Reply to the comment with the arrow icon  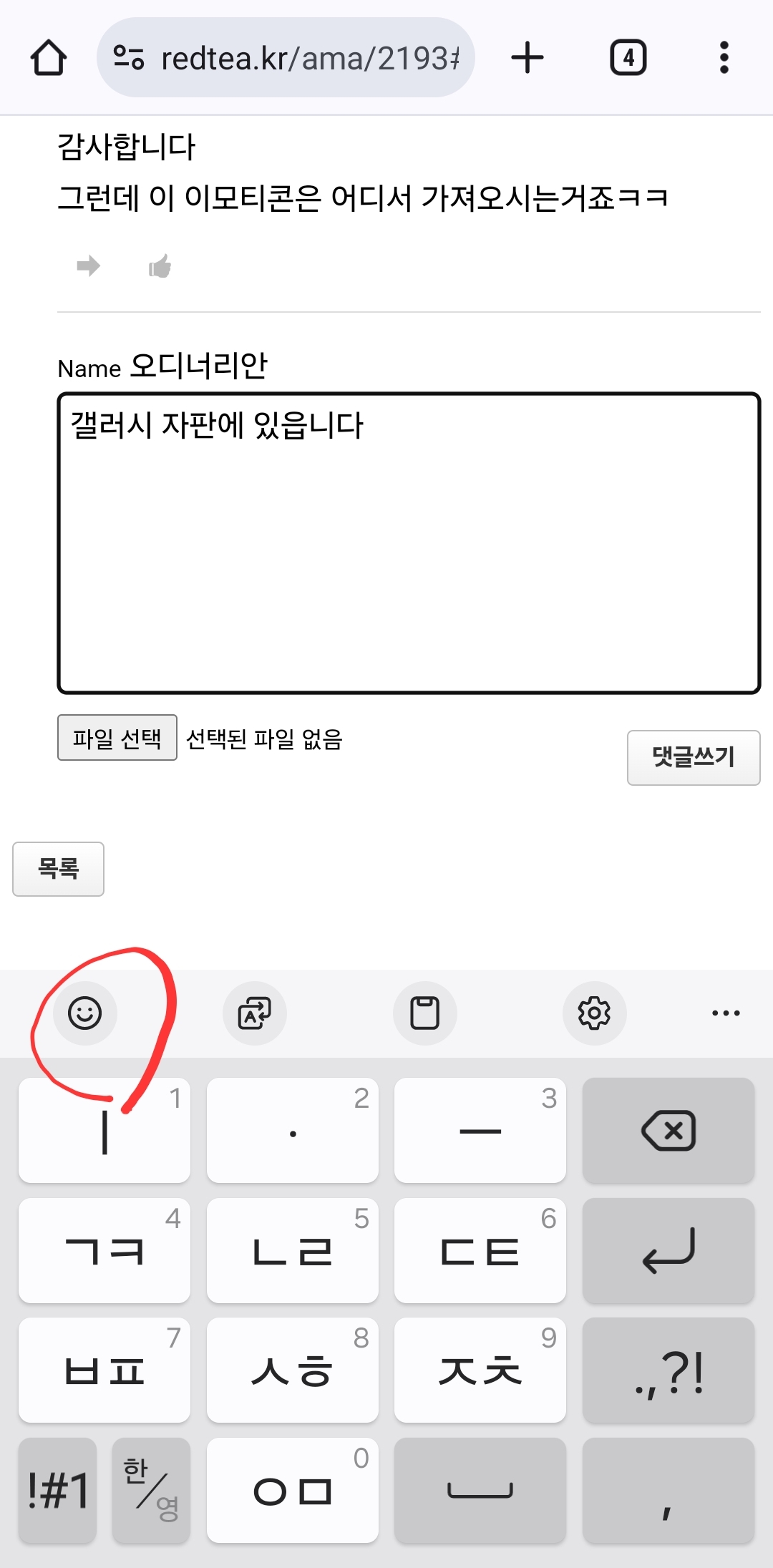point(88,266)
